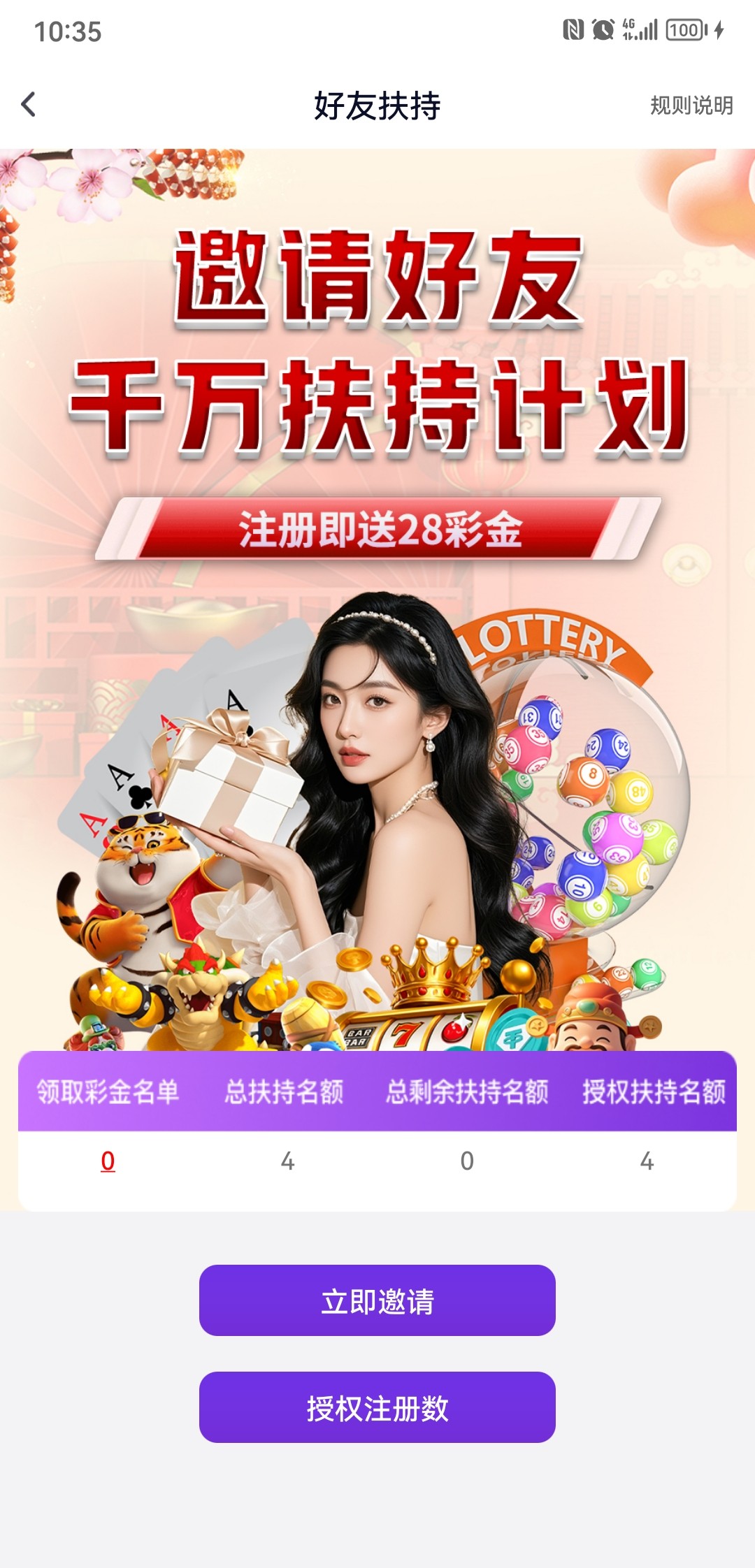Go back using the top-left arrow
The image size is (755, 1568).
(x=29, y=105)
